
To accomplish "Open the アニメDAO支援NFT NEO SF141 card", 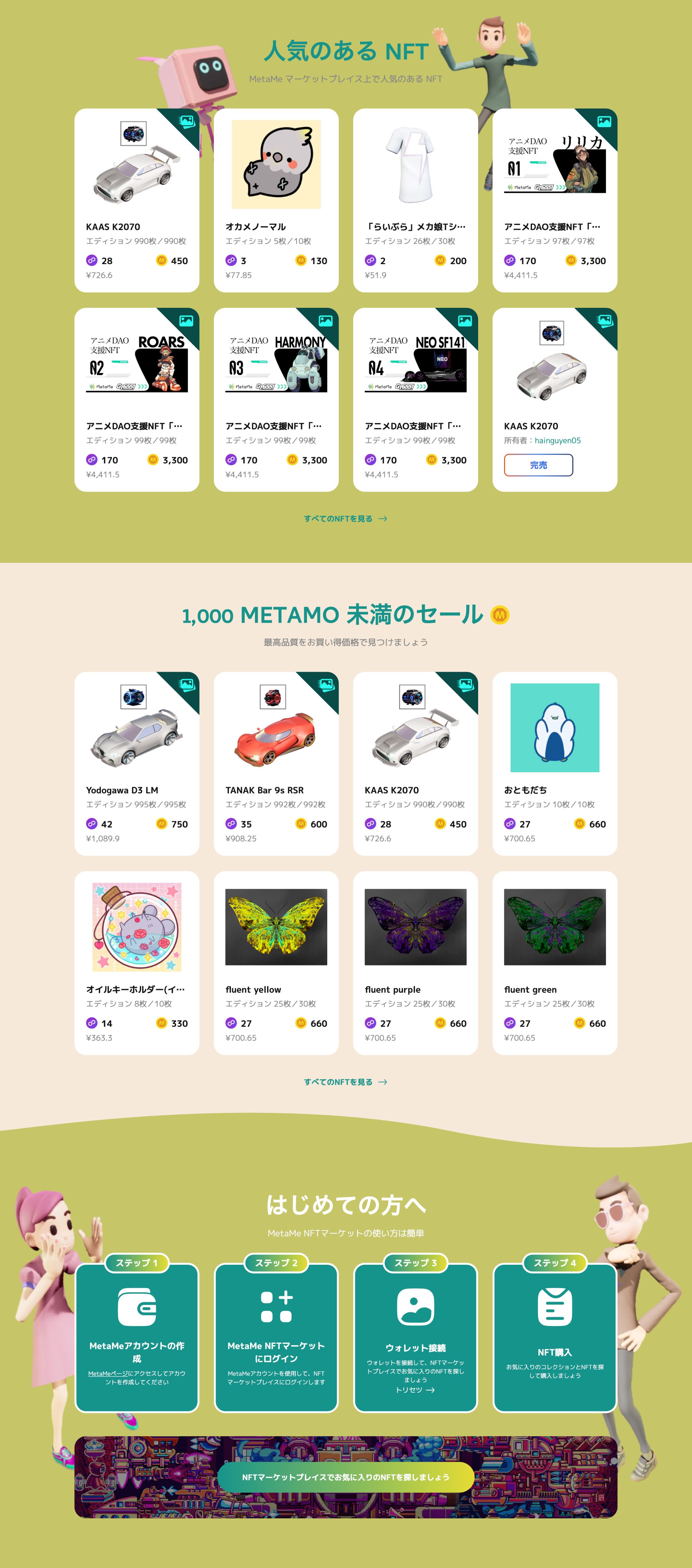I will pyautogui.click(x=415, y=399).
